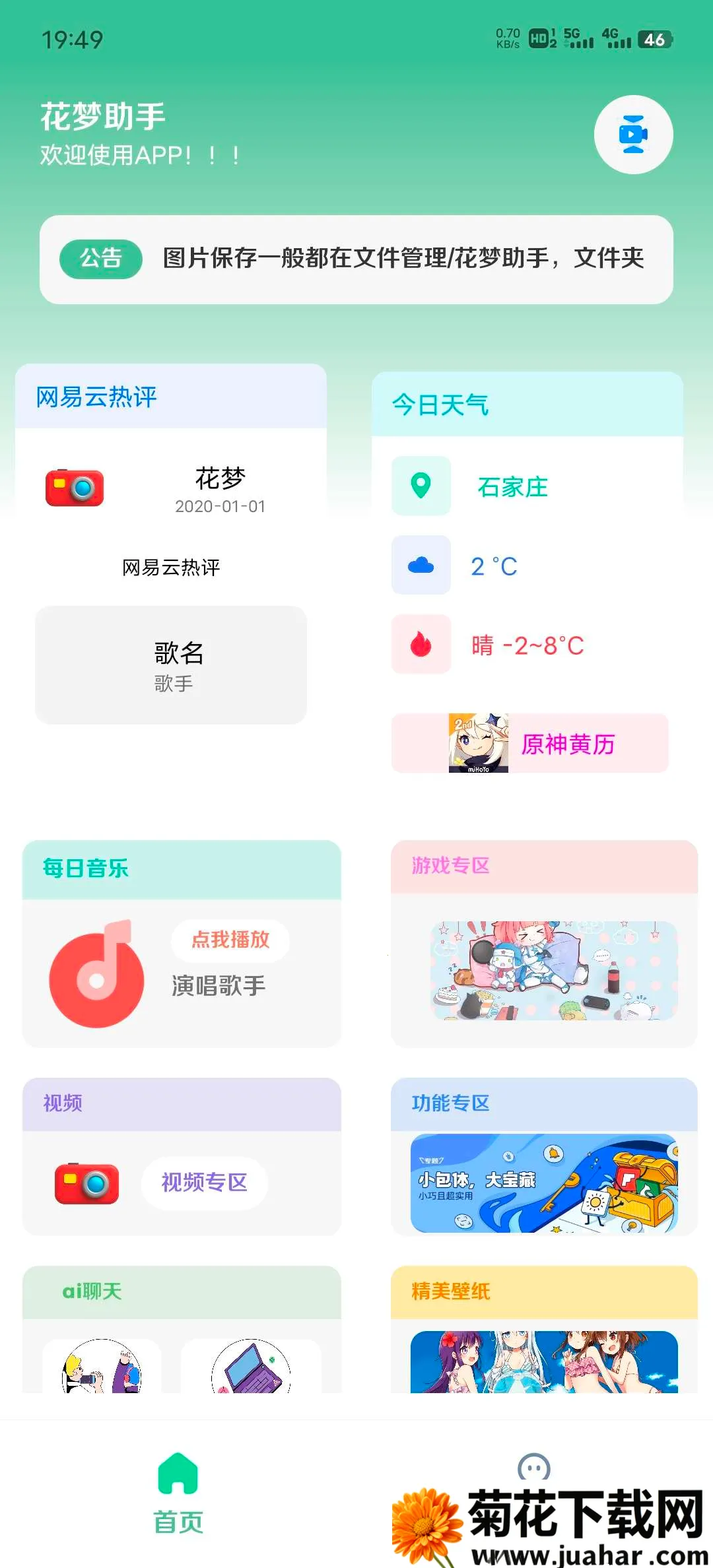Screen dimensions: 713x1568
Task: Open the 歌名 song card
Action: coord(171,665)
